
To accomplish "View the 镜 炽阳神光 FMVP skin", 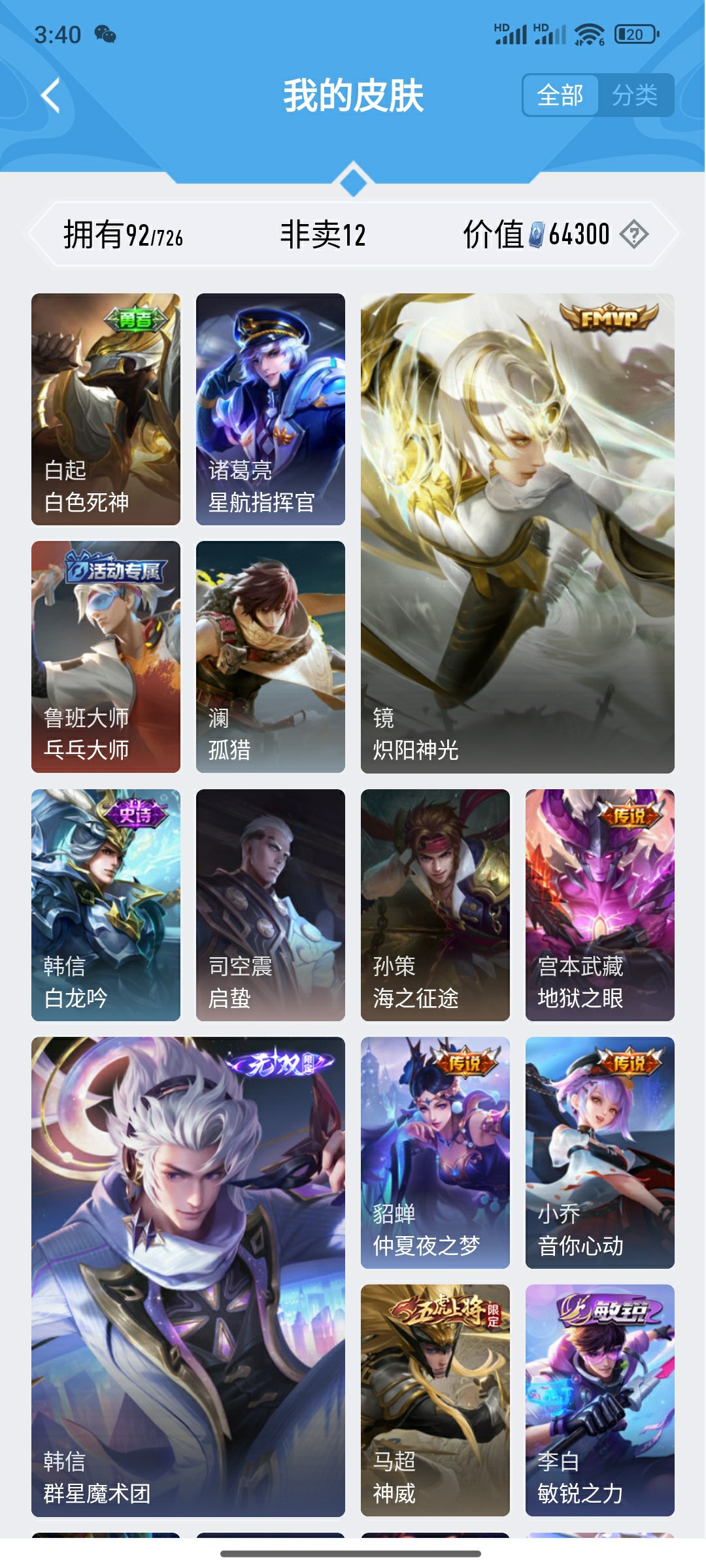I will tap(517, 533).
